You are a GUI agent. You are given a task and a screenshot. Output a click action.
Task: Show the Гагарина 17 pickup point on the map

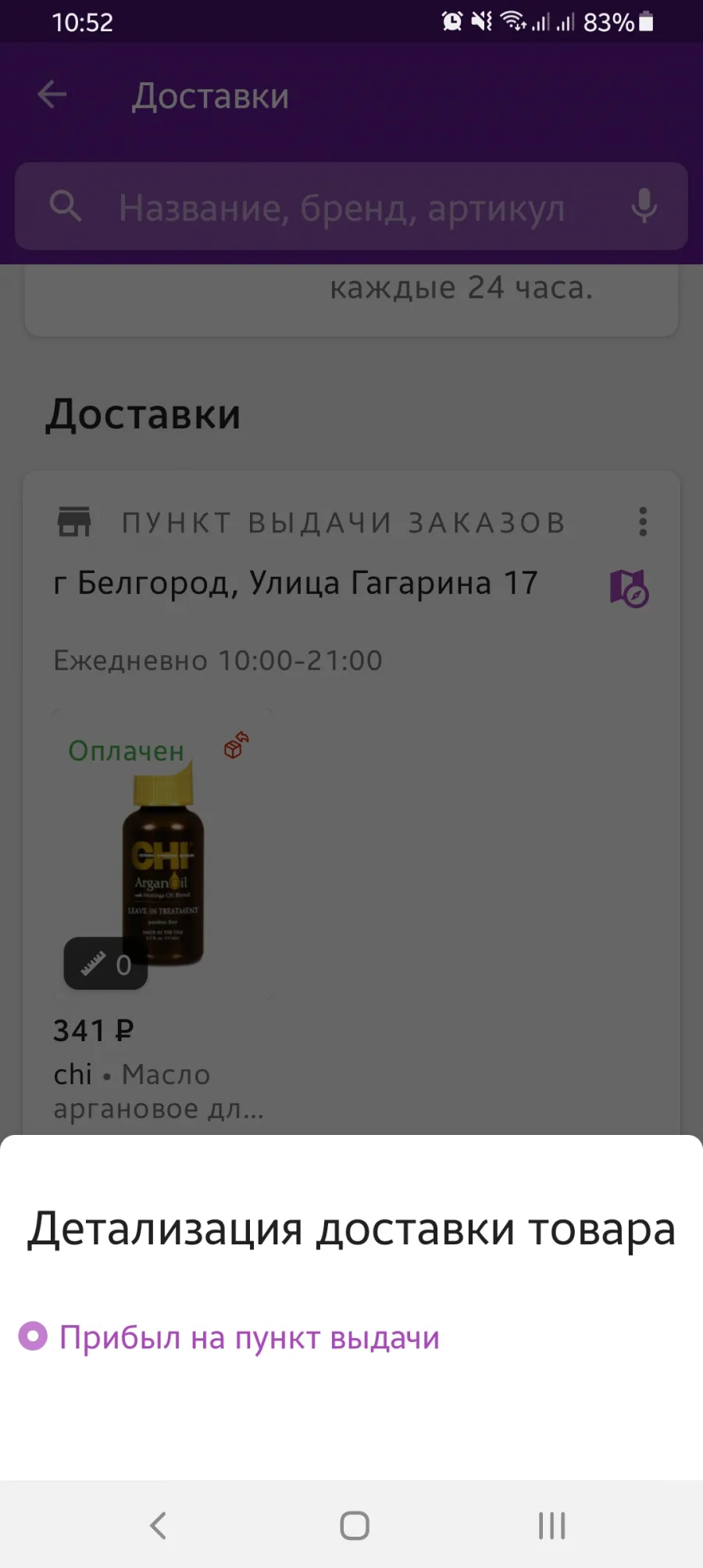tap(629, 588)
